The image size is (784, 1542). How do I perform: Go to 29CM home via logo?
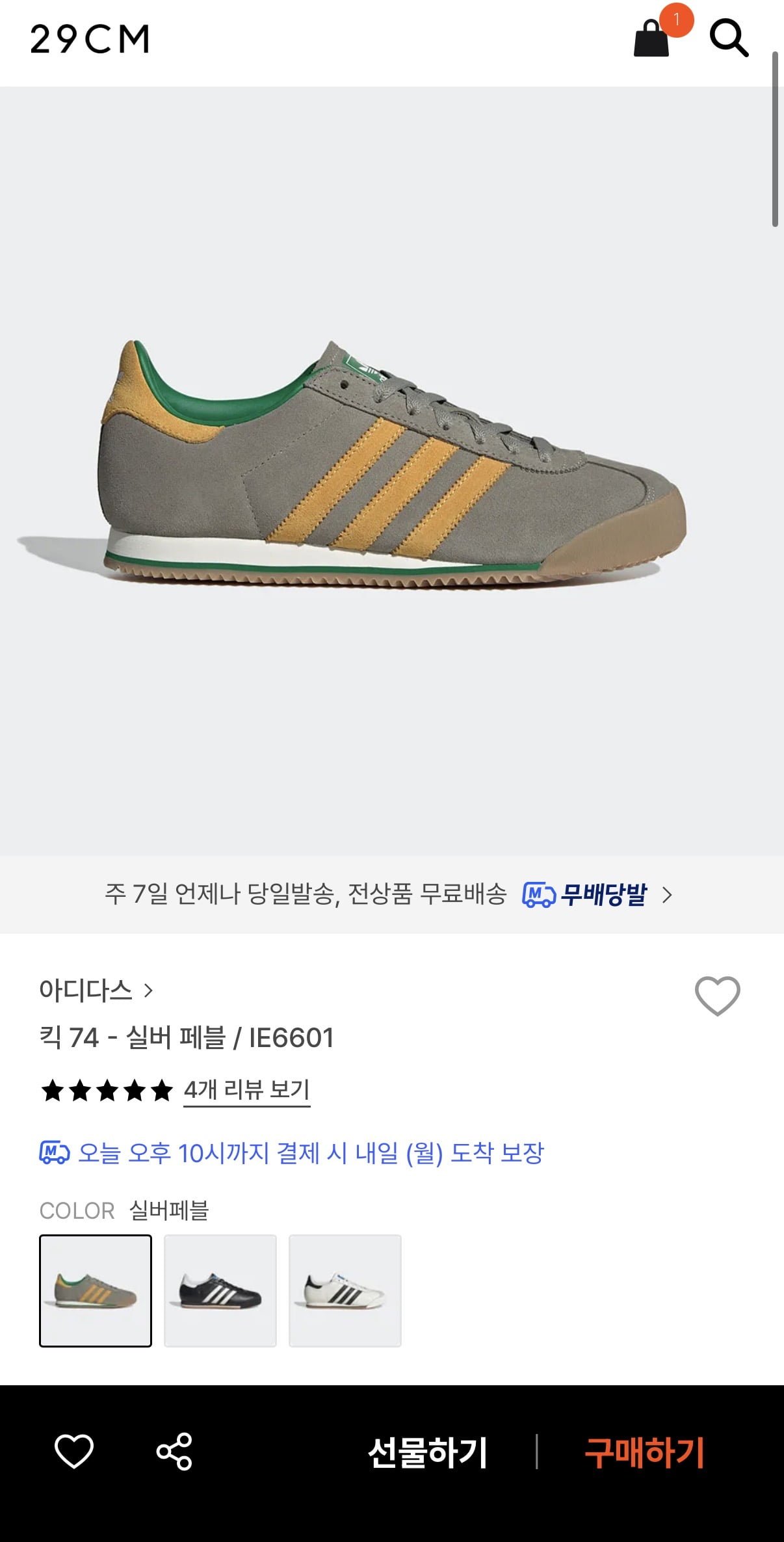click(90, 39)
